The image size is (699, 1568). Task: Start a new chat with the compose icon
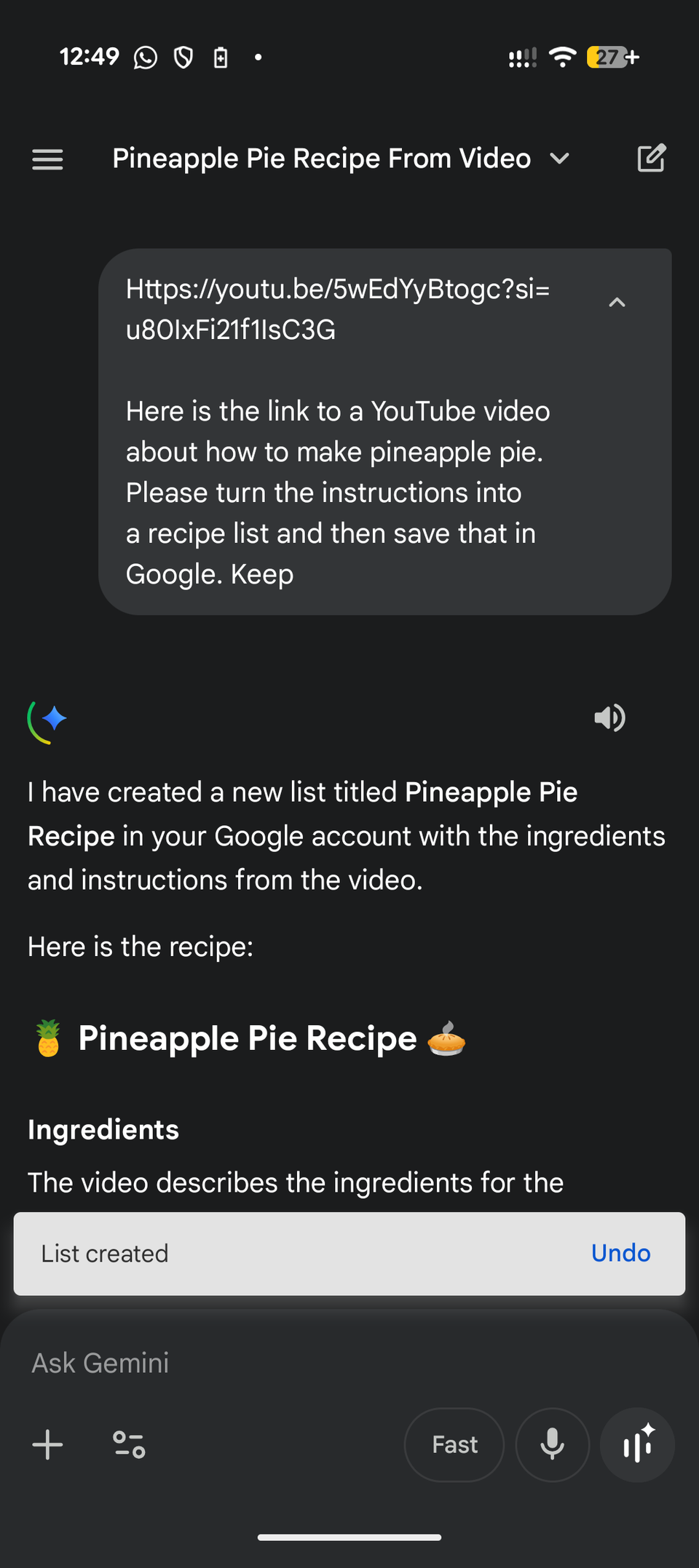tap(652, 158)
